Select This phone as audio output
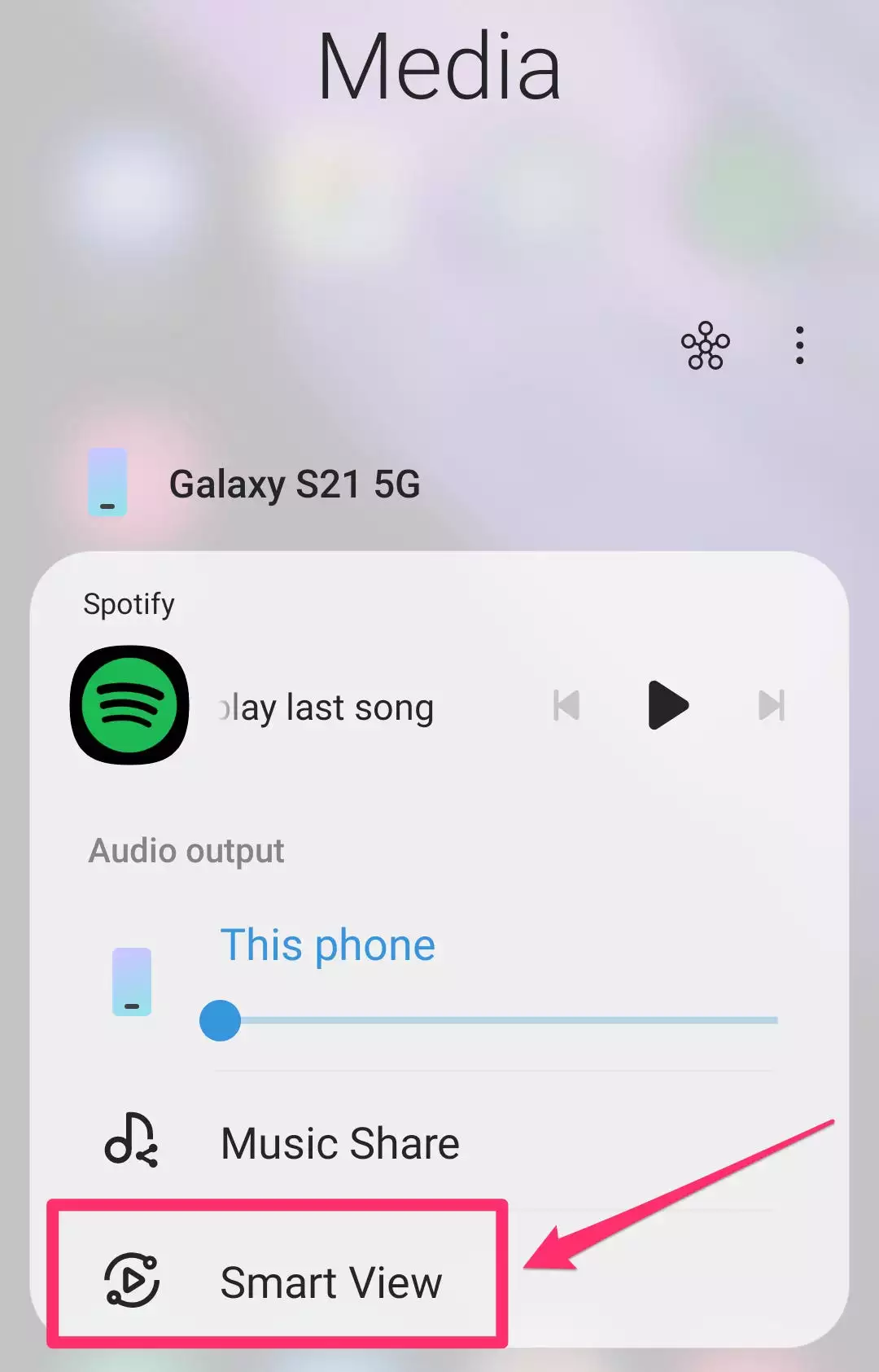This screenshot has height=1372, width=879. pos(327,945)
